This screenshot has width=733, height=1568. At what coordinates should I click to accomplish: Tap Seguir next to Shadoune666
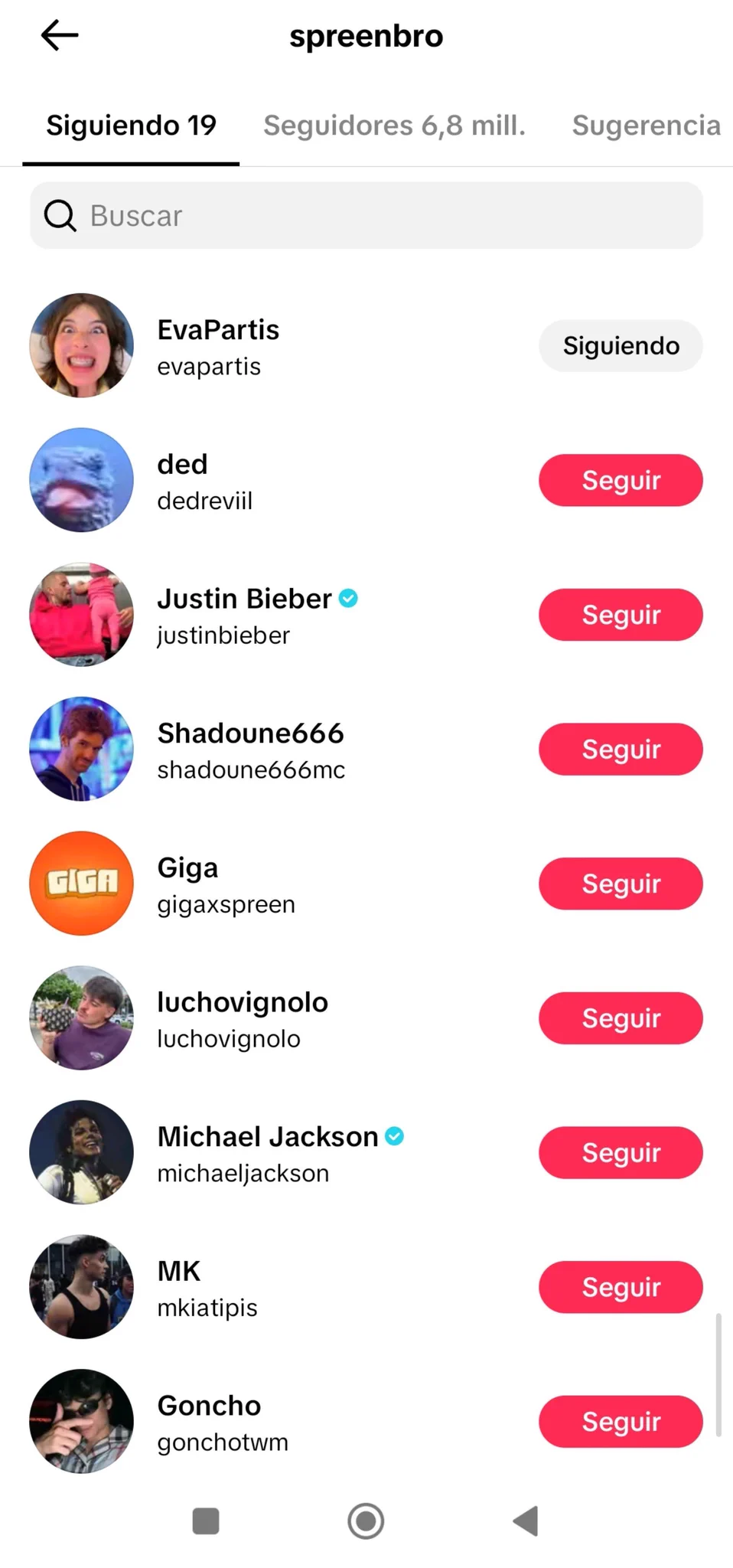click(x=621, y=749)
